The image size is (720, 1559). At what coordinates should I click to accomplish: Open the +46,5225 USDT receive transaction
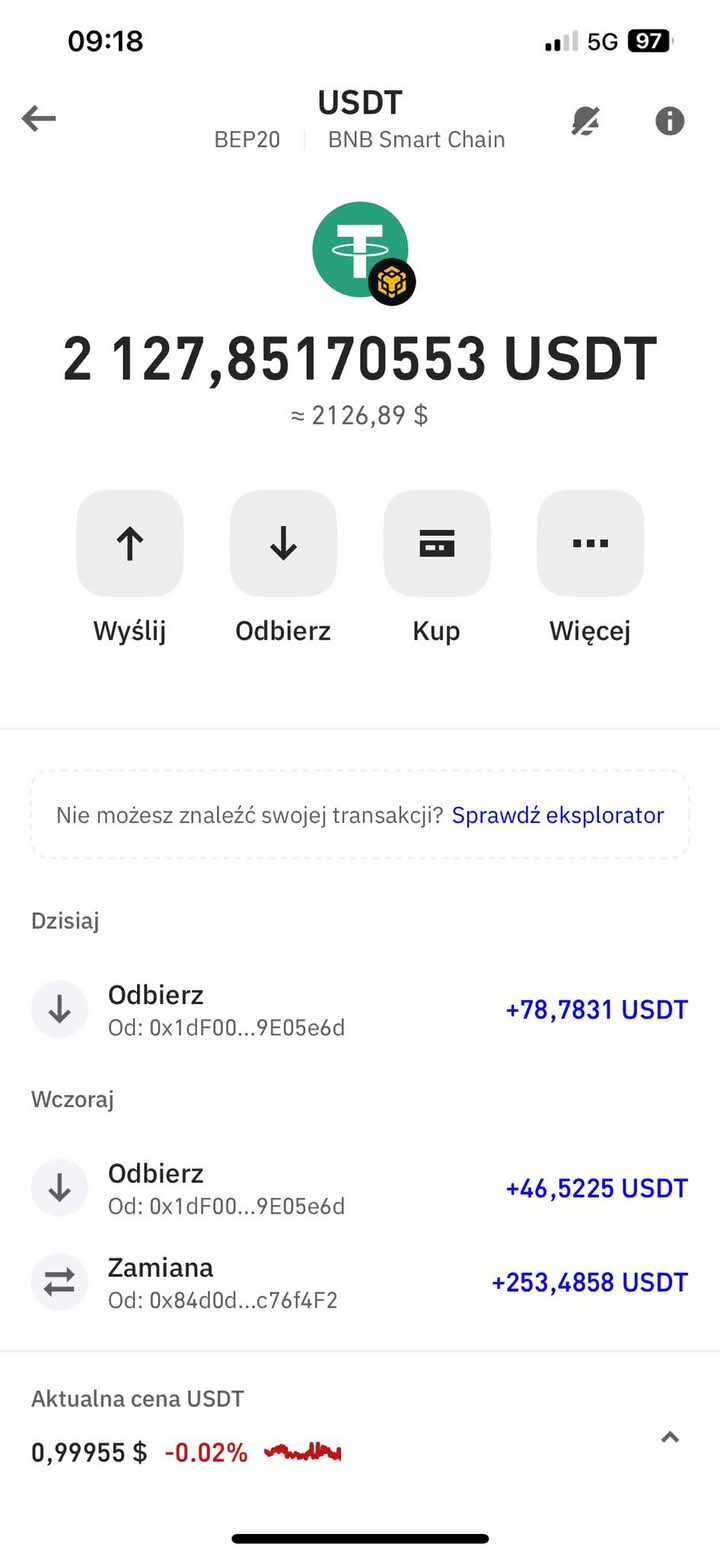tap(360, 1188)
